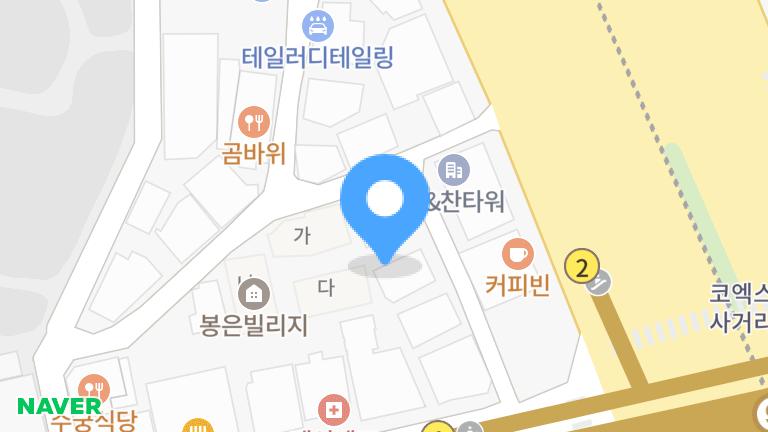Viewport: 768px width, 432px height.
Task: Select the 커피빈 cafe marker
Action: (x=517, y=253)
